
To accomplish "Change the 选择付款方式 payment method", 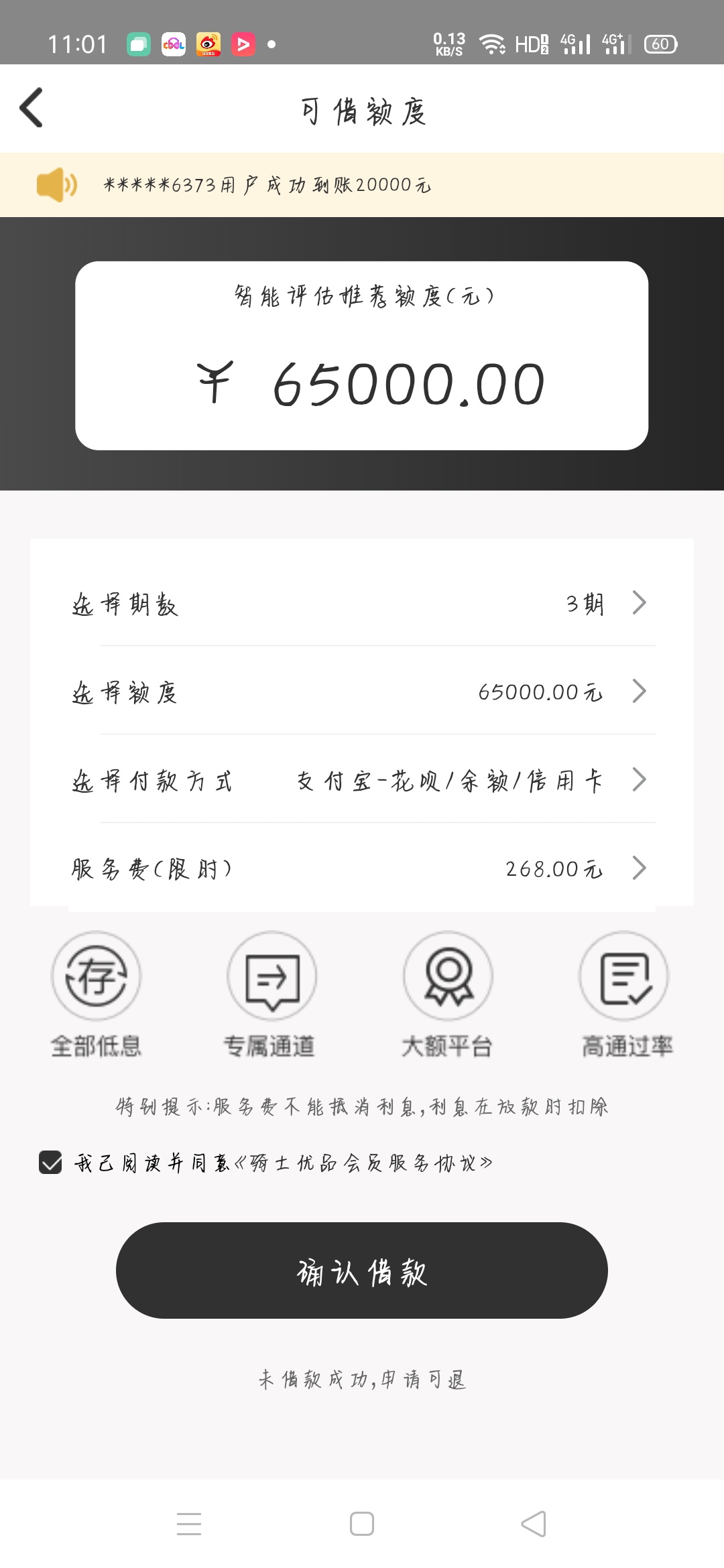I will point(362,779).
